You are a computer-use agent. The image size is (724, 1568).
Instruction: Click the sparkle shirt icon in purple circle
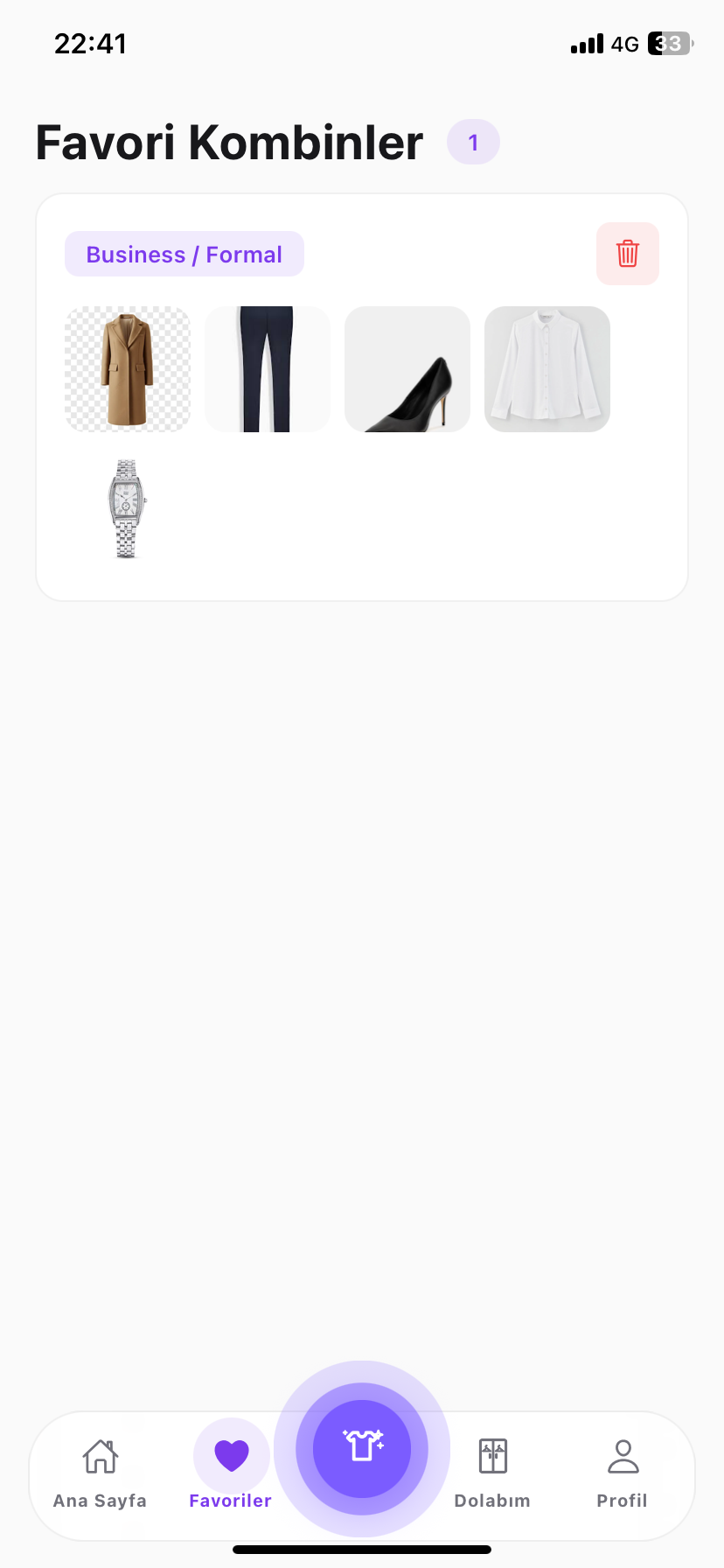362,1448
